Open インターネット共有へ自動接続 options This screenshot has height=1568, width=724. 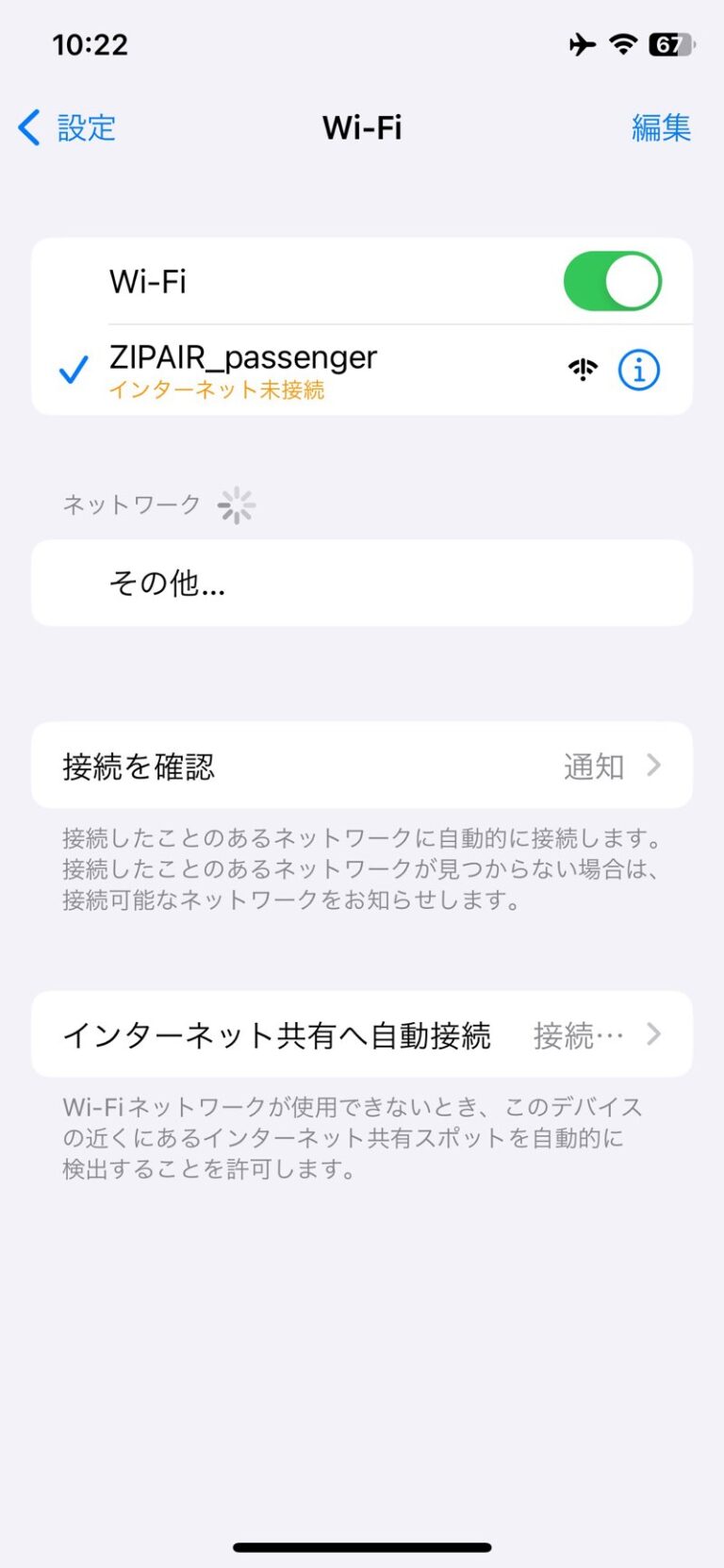pyautogui.click(x=362, y=1034)
